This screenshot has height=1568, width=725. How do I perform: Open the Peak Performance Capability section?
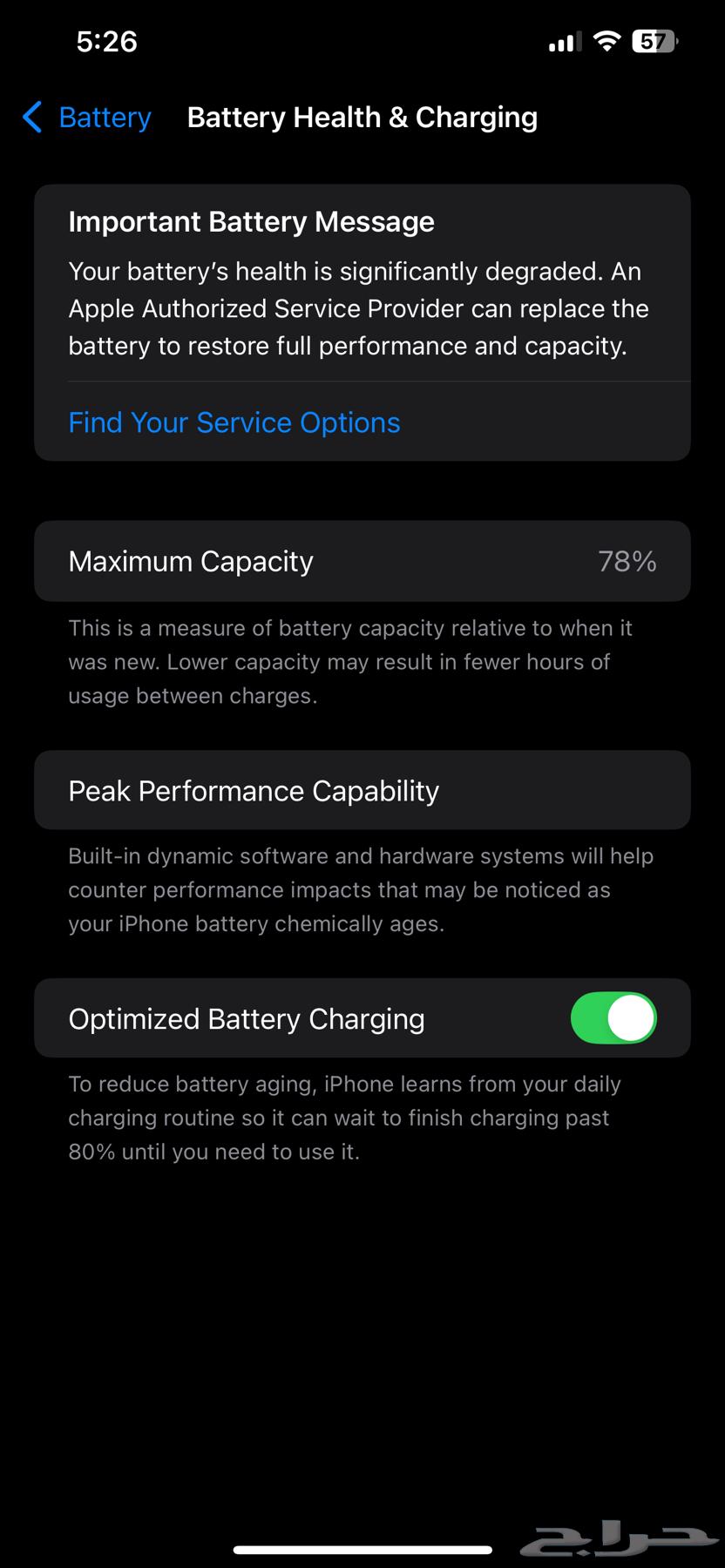[362, 789]
